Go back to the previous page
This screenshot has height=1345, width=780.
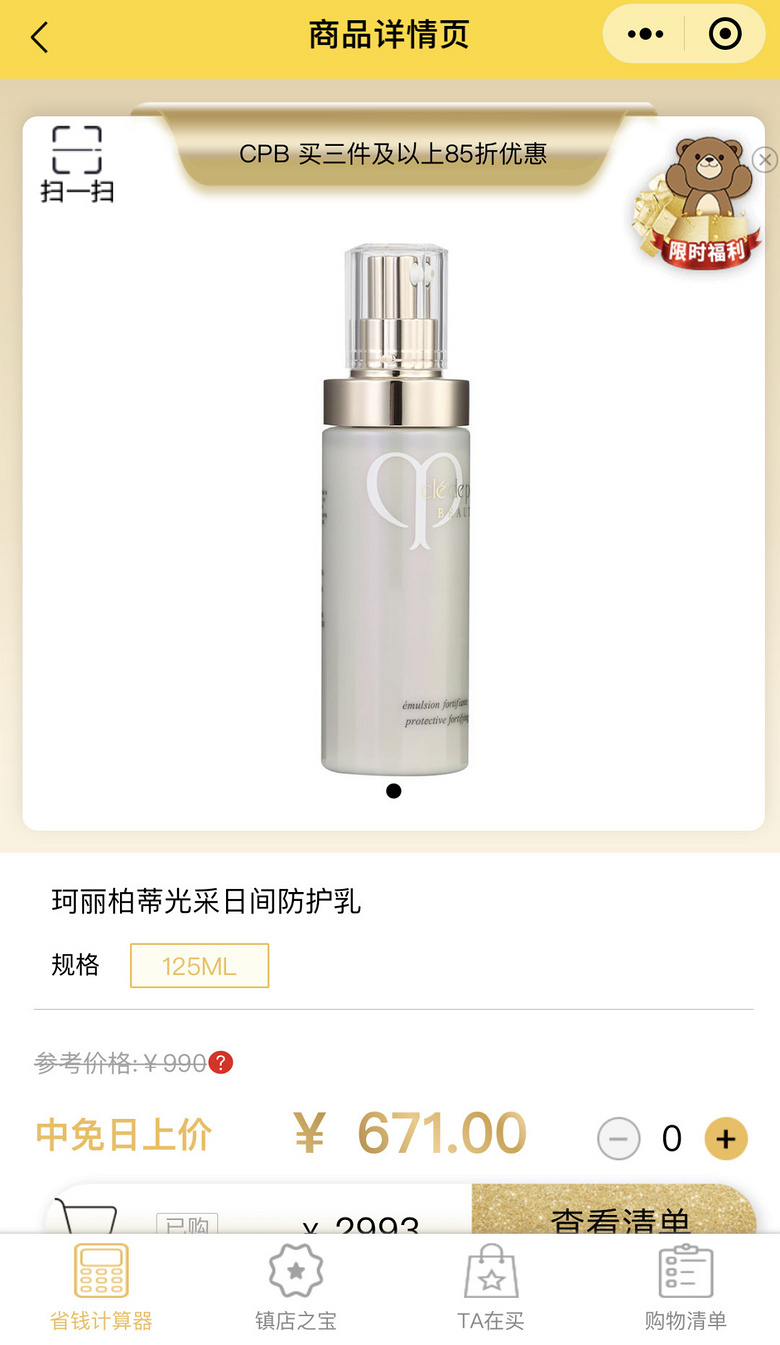39,38
